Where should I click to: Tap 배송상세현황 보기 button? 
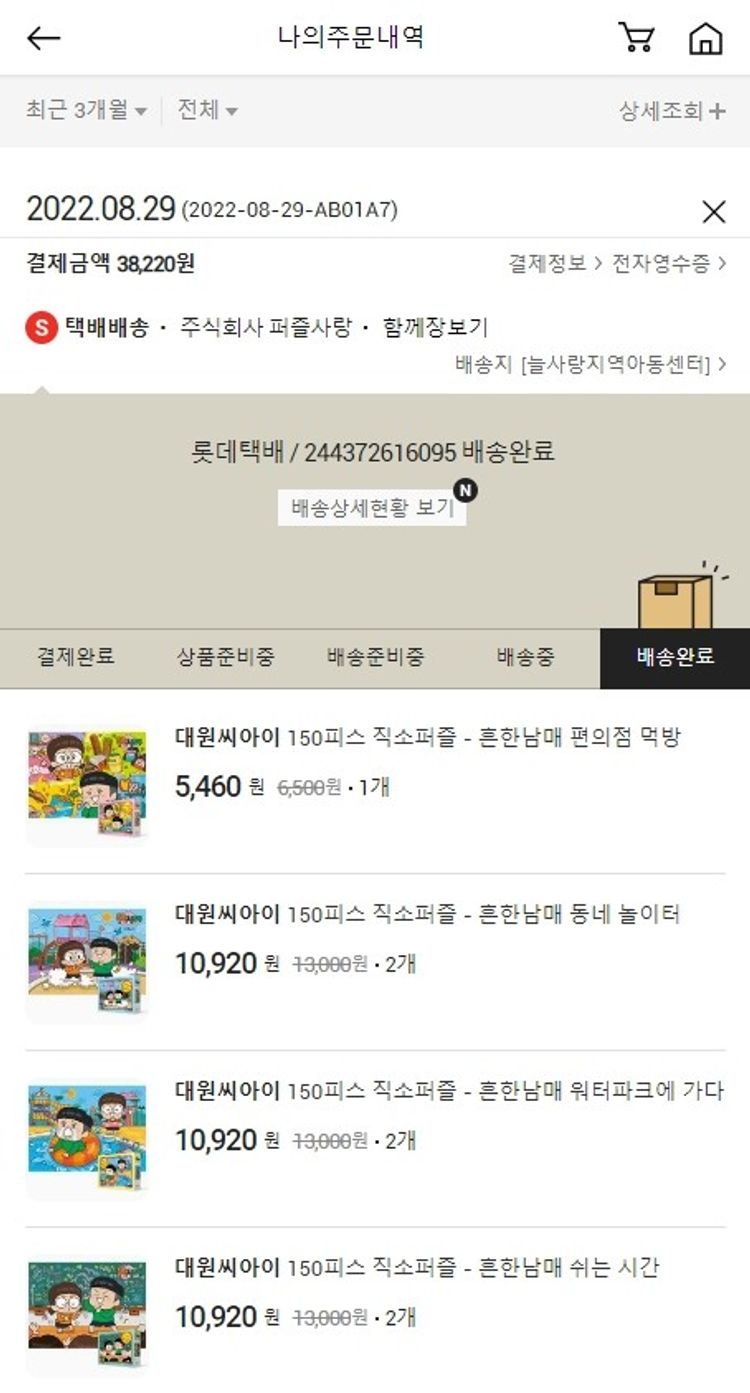pos(372,507)
